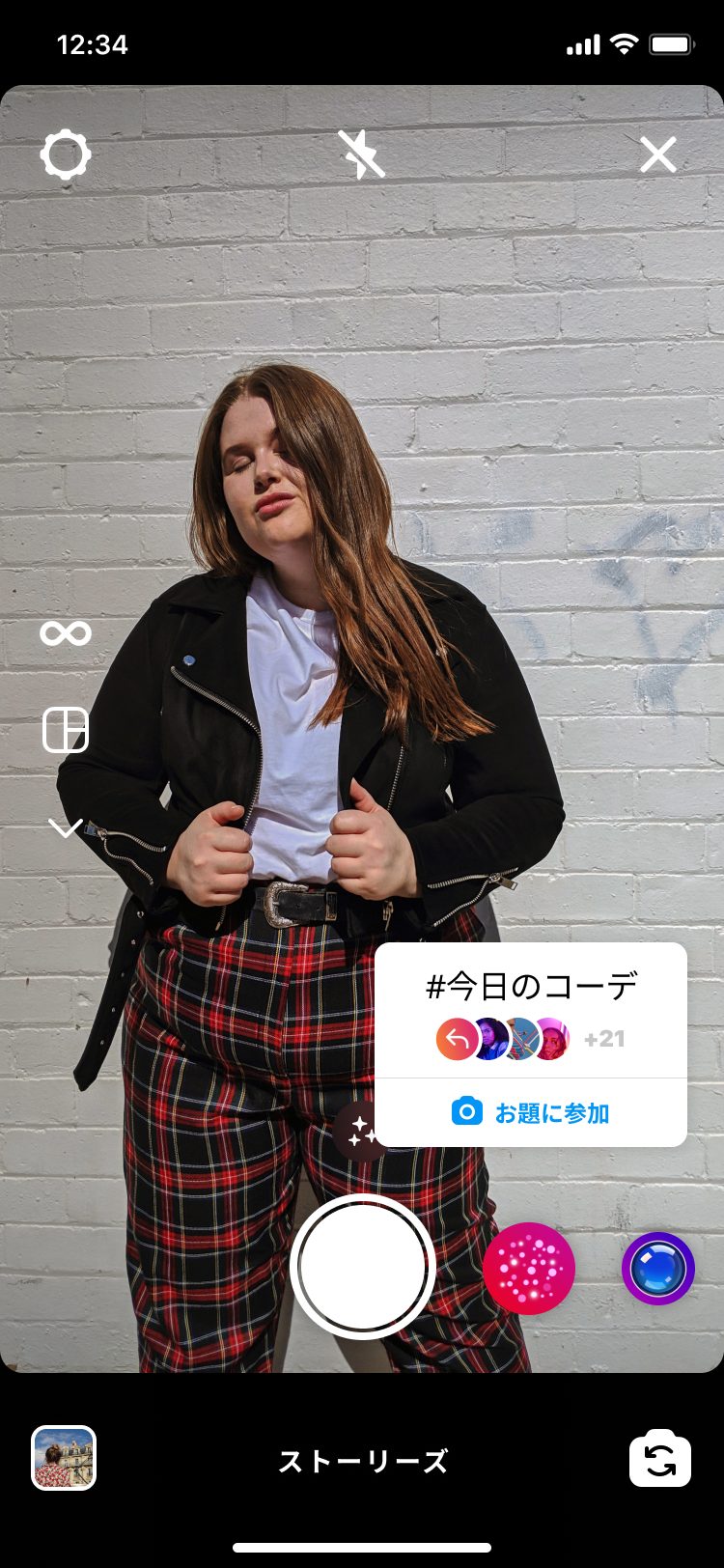Select the ストーリーズ mode label
Image resolution: width=724 pixels, height=1568 pixels.
tap(363, 1461)
